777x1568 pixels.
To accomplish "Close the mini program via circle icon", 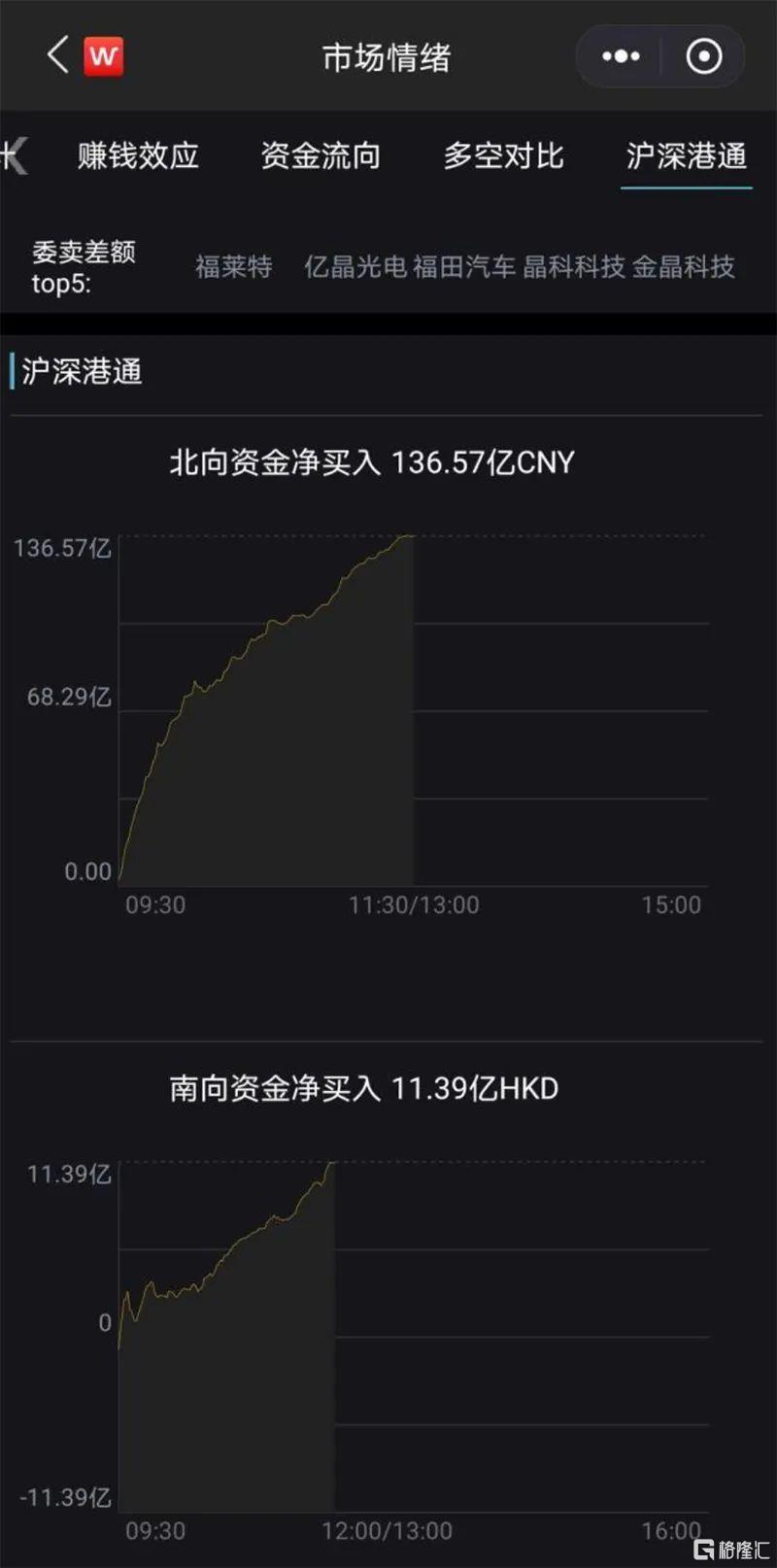I will click(704, 56).
